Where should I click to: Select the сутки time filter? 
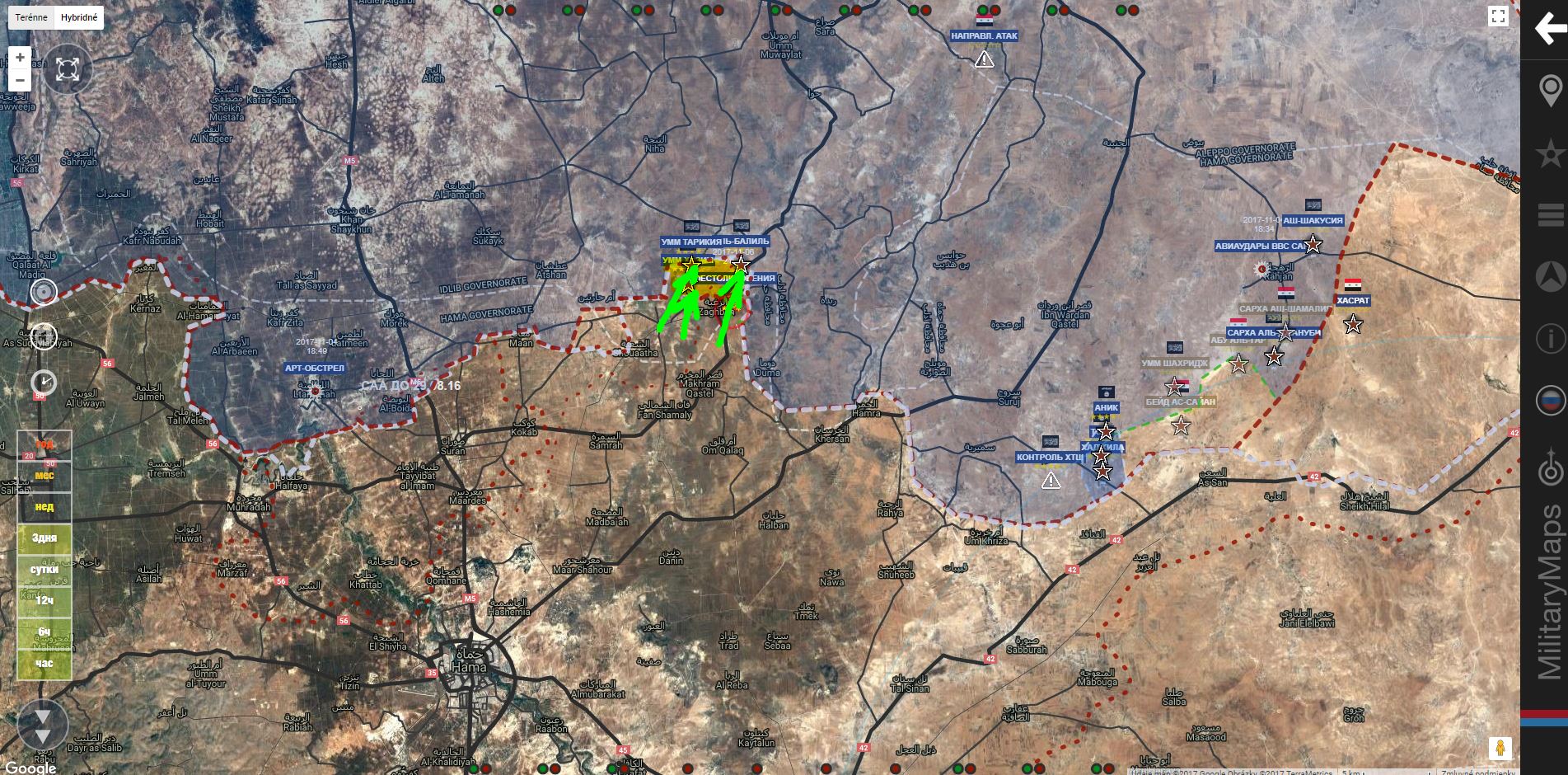[x=44, y=570]
